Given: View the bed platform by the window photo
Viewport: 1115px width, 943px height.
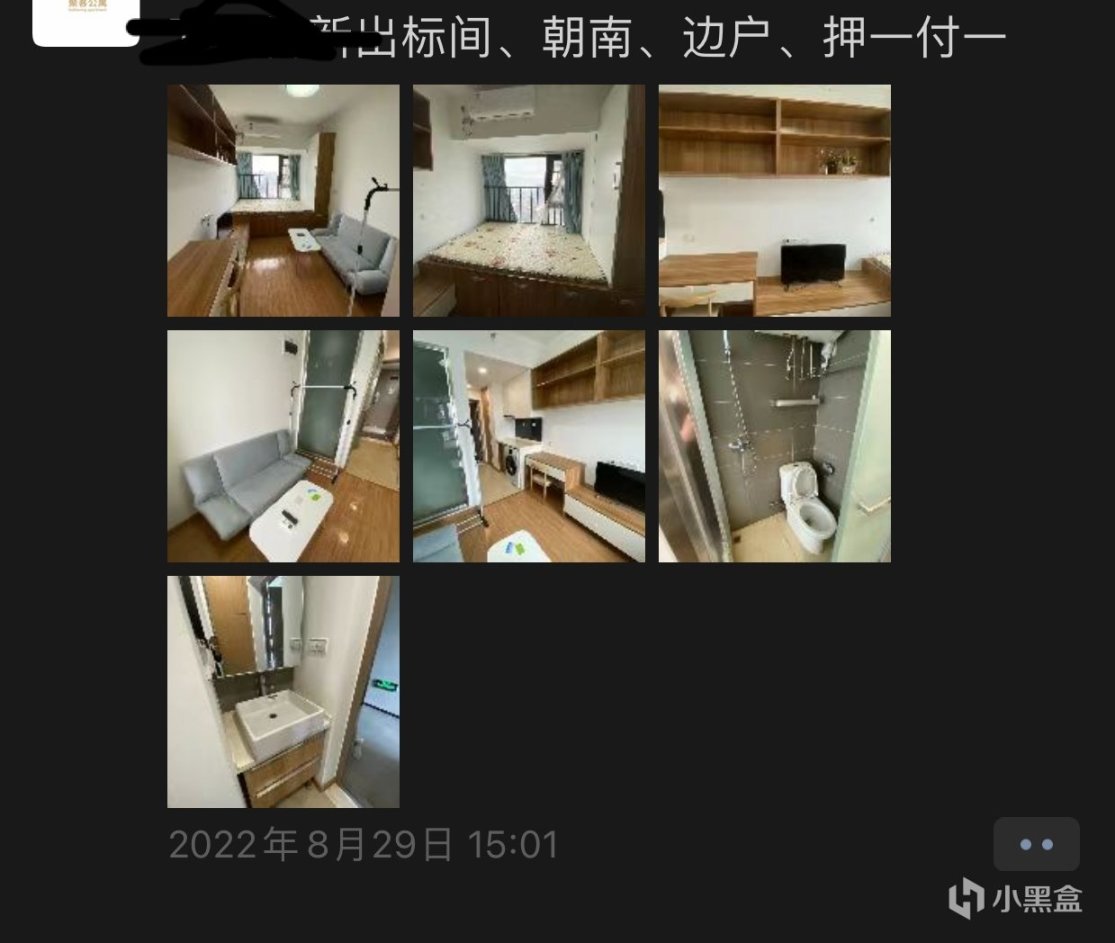Looking at the screenshot, I should coord(529,201).
